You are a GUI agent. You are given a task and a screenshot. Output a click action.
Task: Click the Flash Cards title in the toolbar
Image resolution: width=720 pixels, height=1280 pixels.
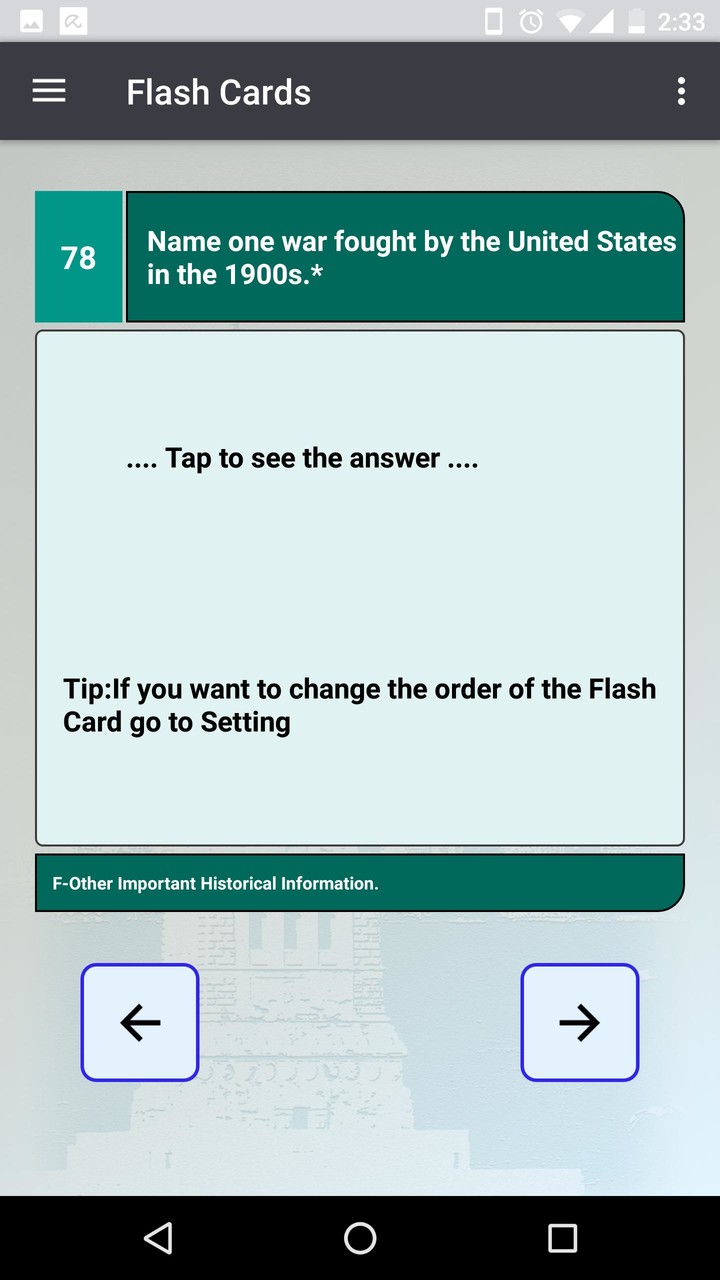[218, 92]
